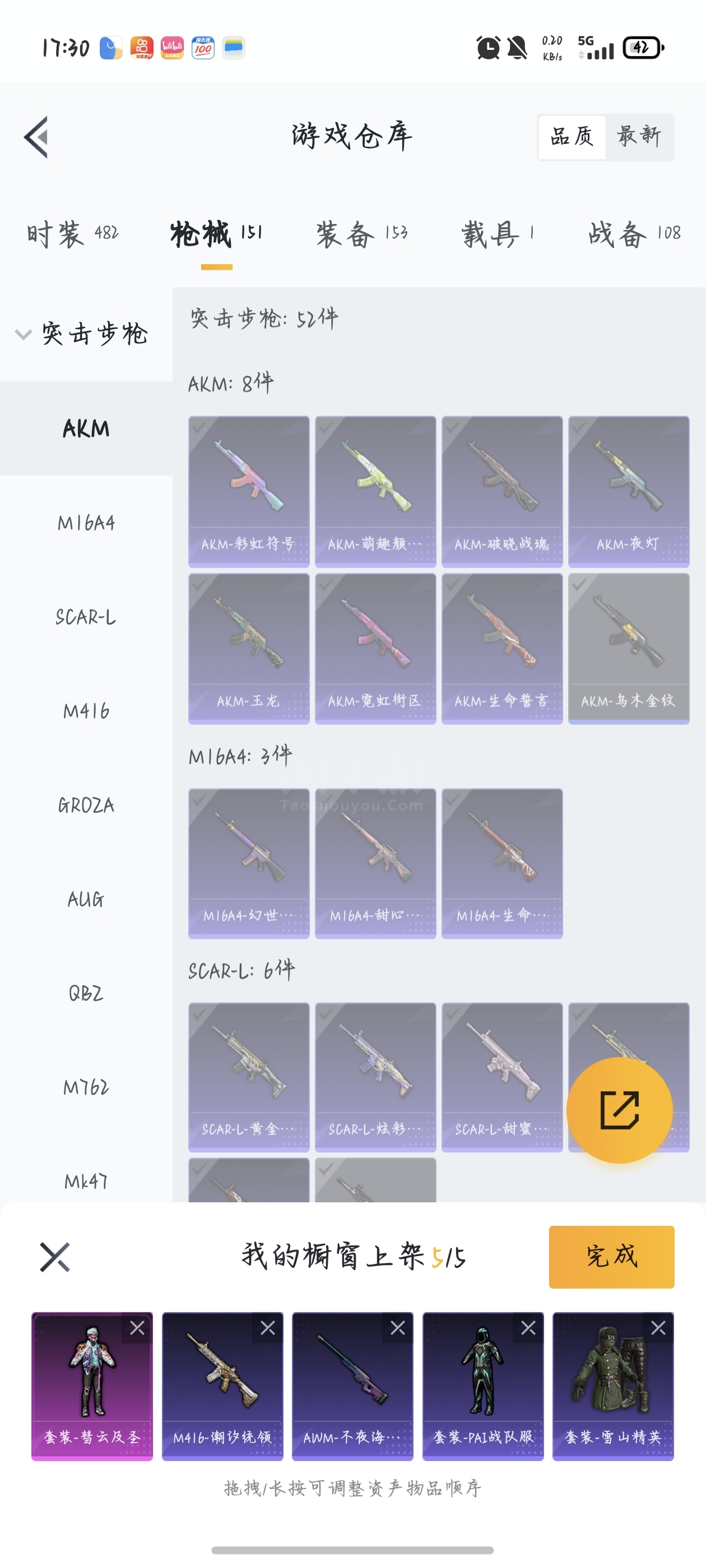Switch to the 战备 tab
Viewport: 706px width, 1568px height.
click(x=634, y=234)
